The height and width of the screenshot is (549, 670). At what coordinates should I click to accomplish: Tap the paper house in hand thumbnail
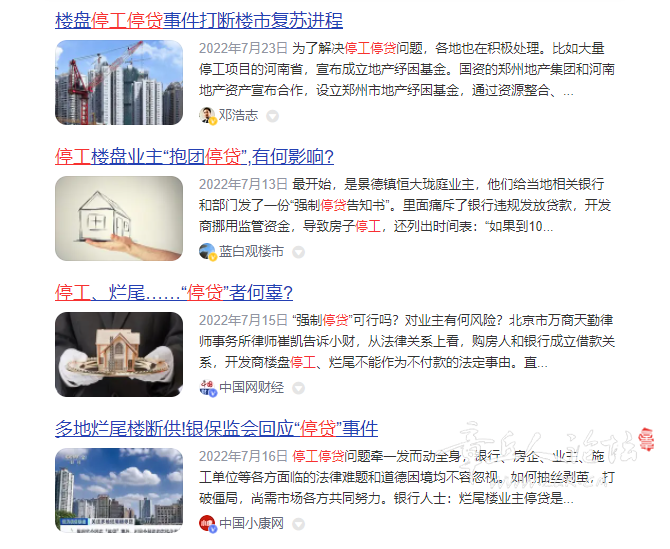point(119,218)
